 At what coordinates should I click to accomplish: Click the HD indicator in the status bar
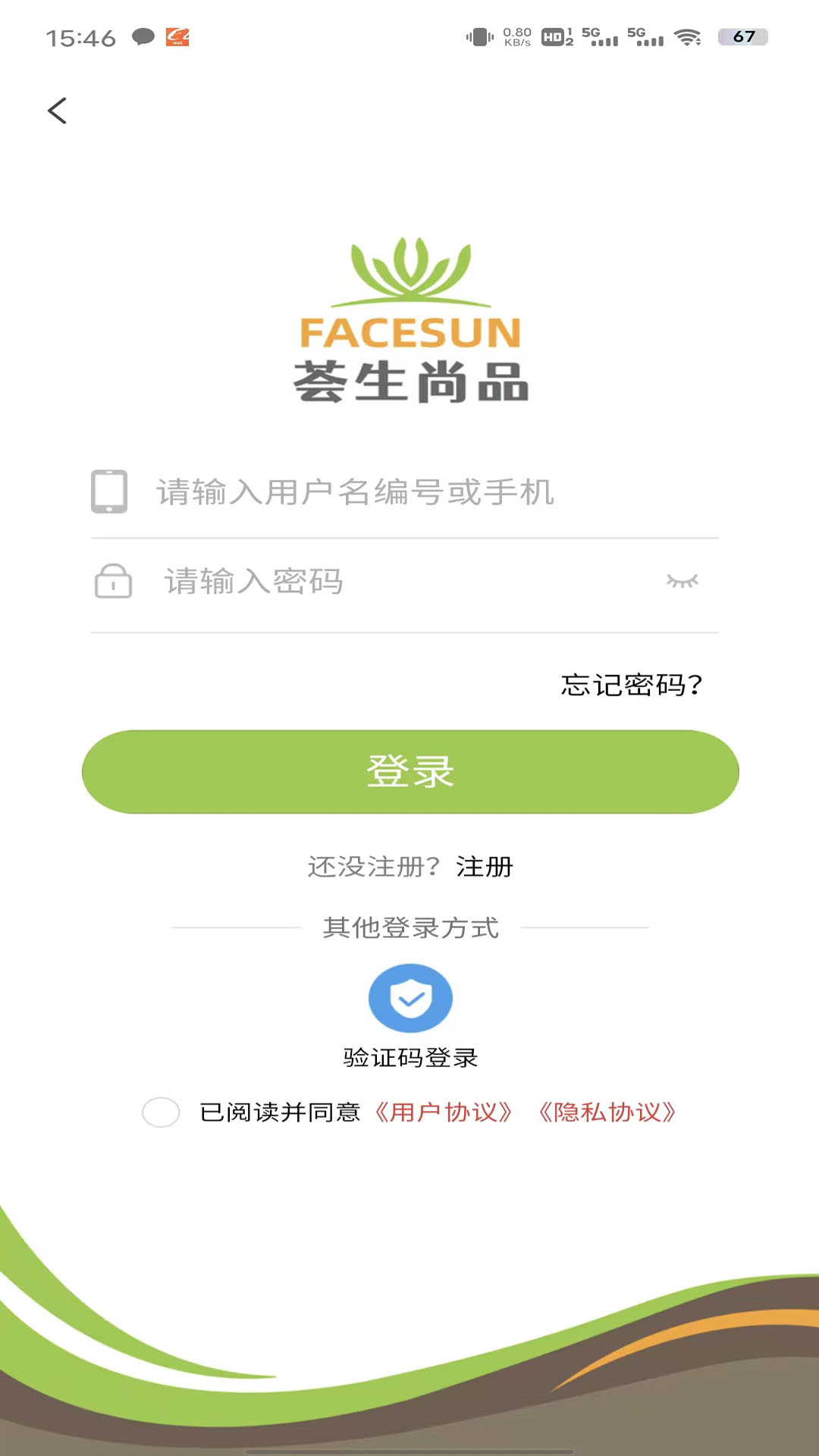click(553, 36)
